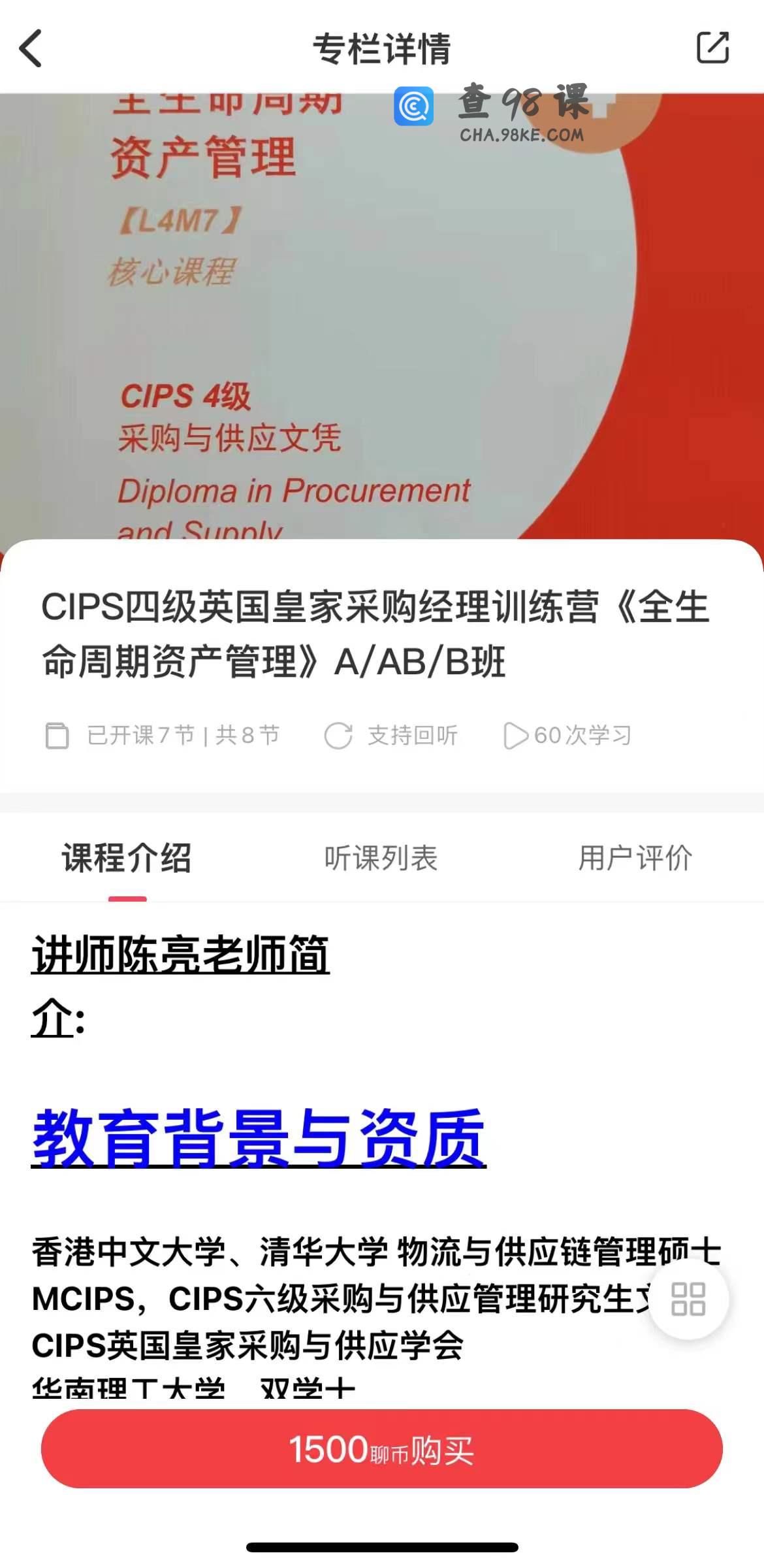Buy the course for 1500 聊币
Image resolution: width=764 pixels, height=1568 pixels.
click(x=381, y=1450)
